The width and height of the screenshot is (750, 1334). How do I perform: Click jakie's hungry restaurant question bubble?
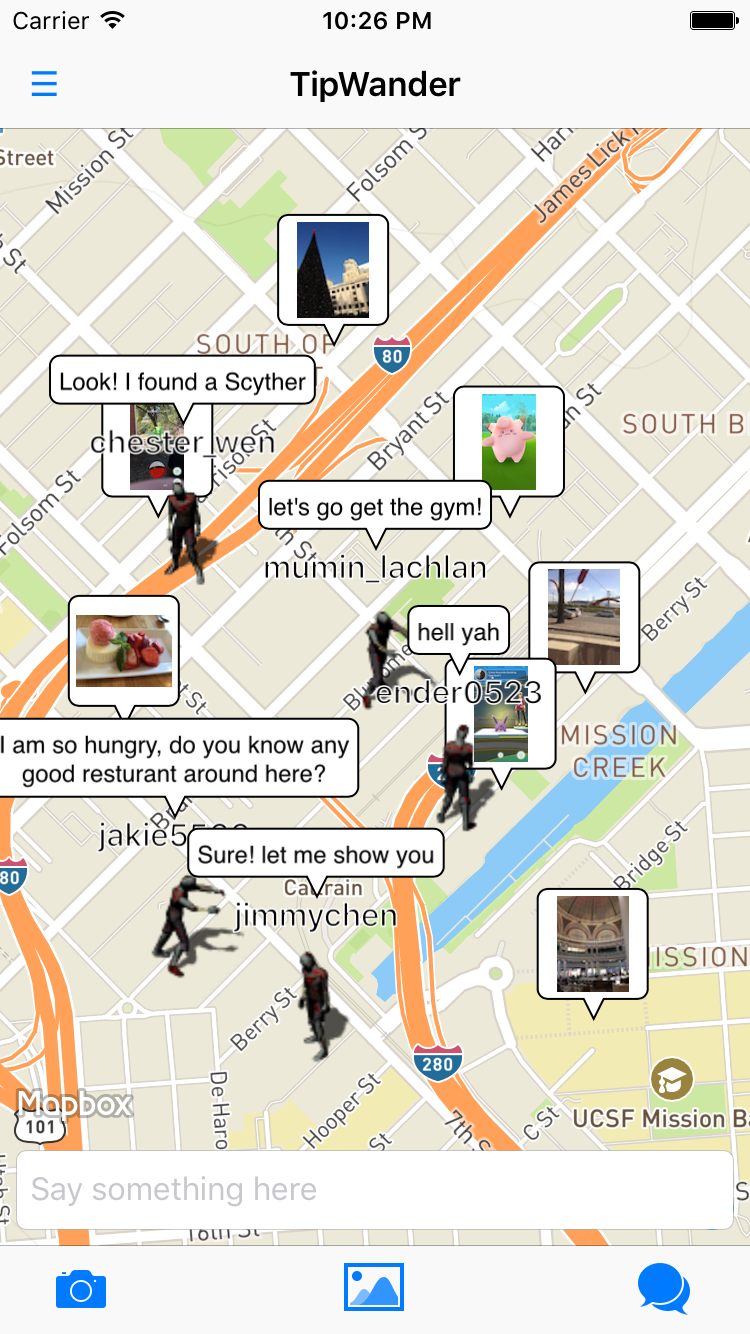[176, 758]
